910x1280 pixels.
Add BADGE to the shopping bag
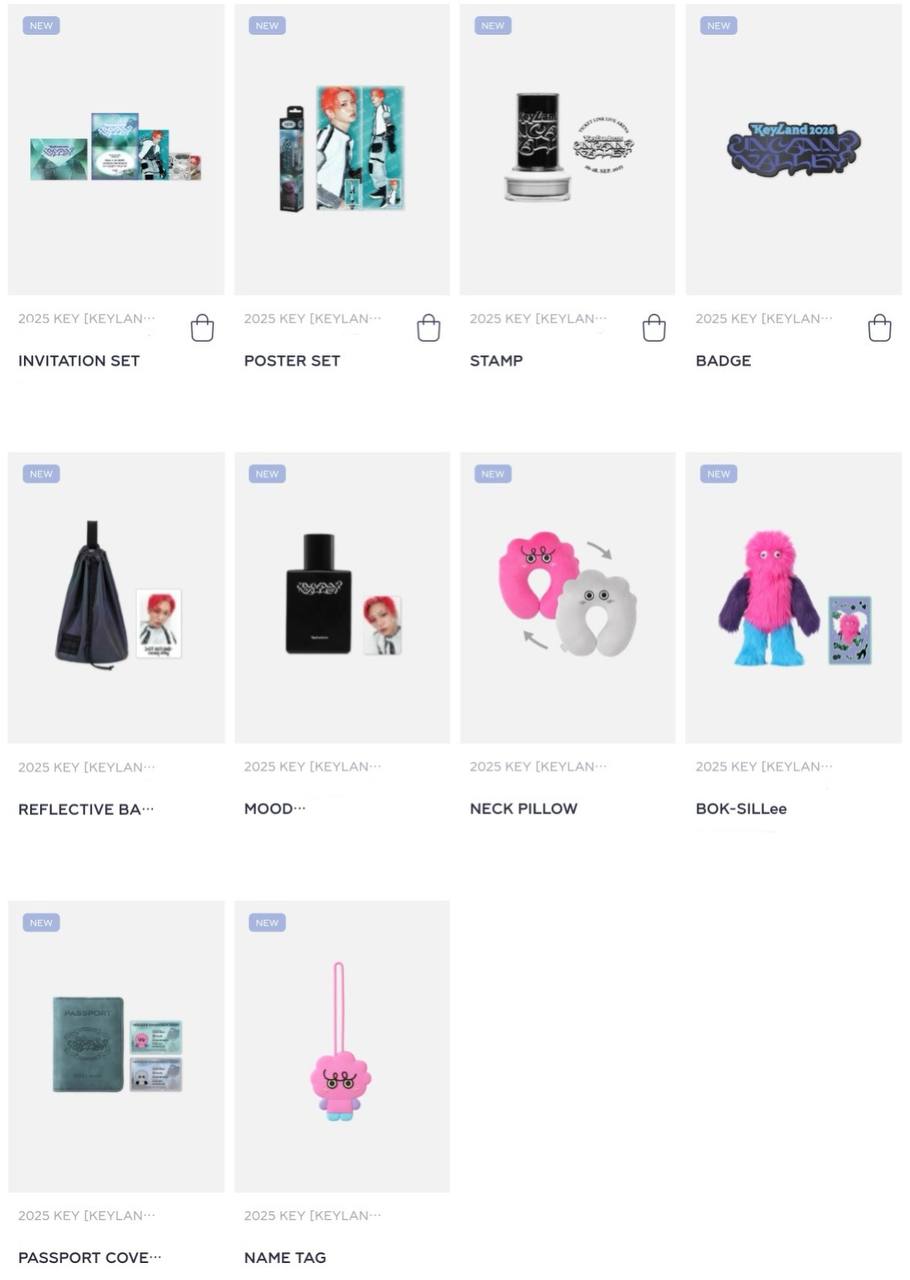click(880, 328)
